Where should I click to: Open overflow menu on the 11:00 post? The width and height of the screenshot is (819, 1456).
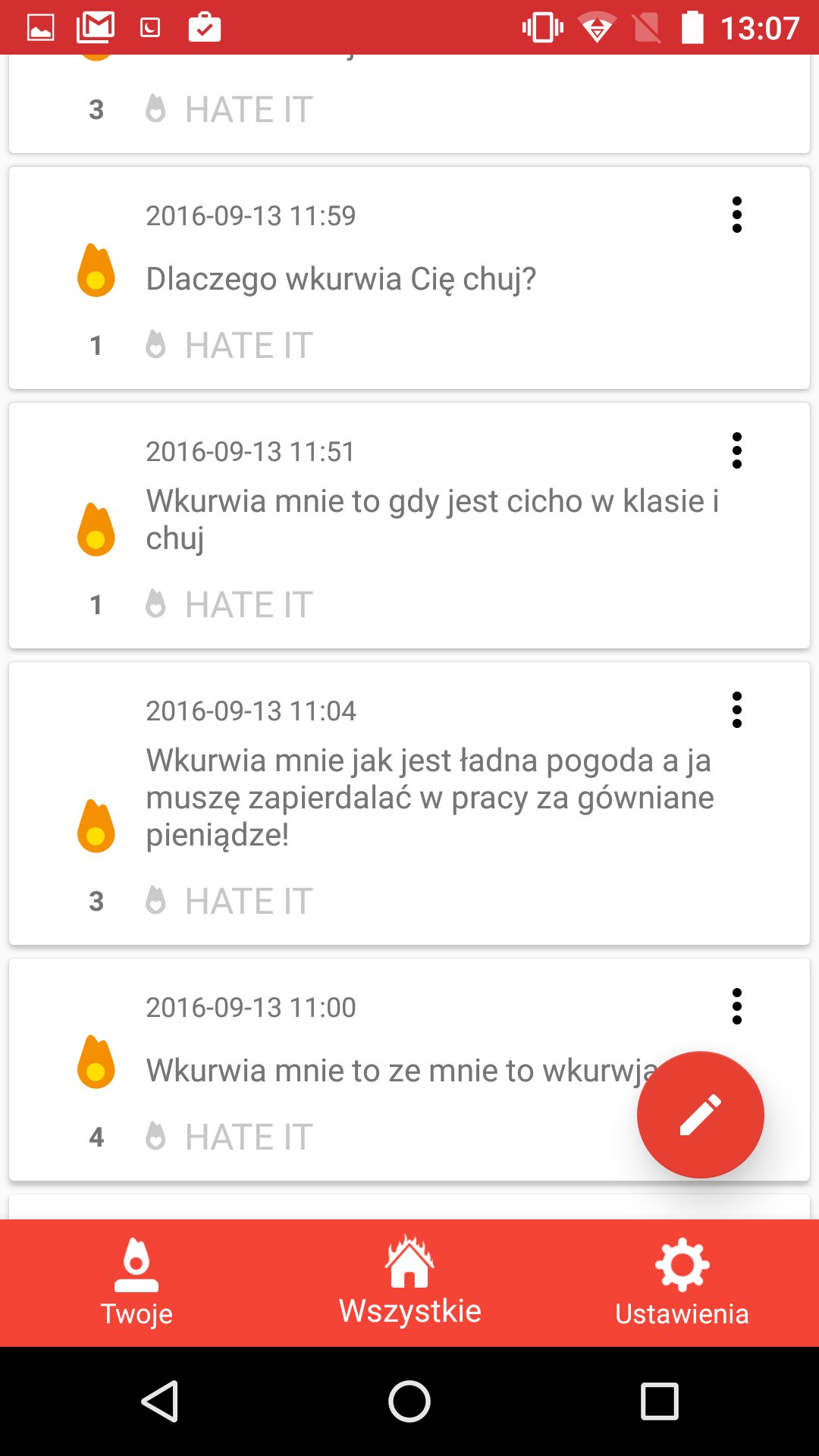click(736, 1007)
